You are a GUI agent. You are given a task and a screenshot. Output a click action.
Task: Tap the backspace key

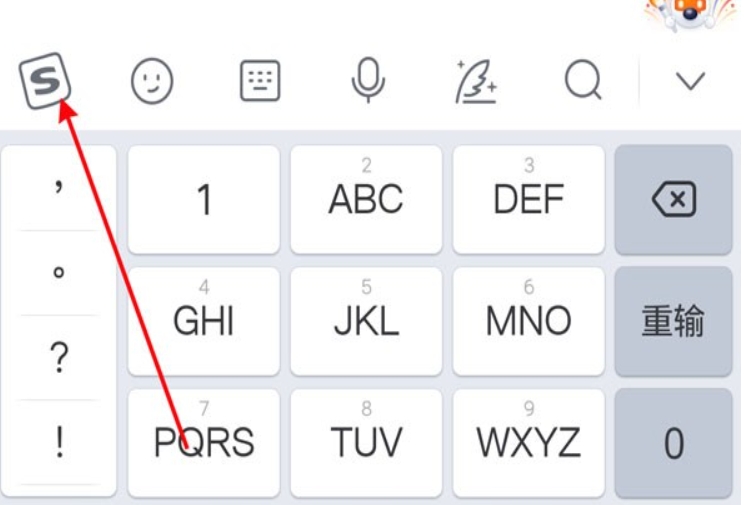coord(673,200)
